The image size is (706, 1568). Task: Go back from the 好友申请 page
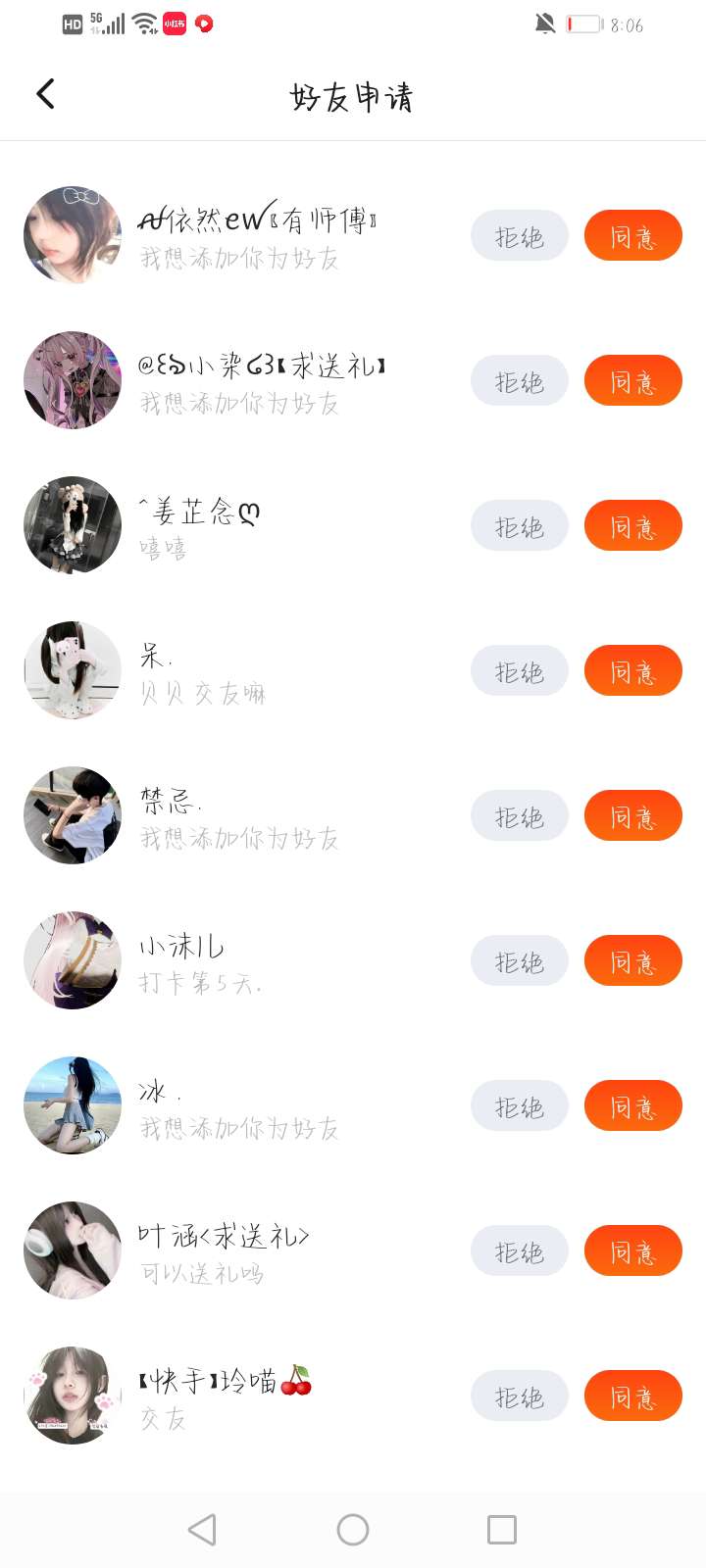click(x=45, y=94)
